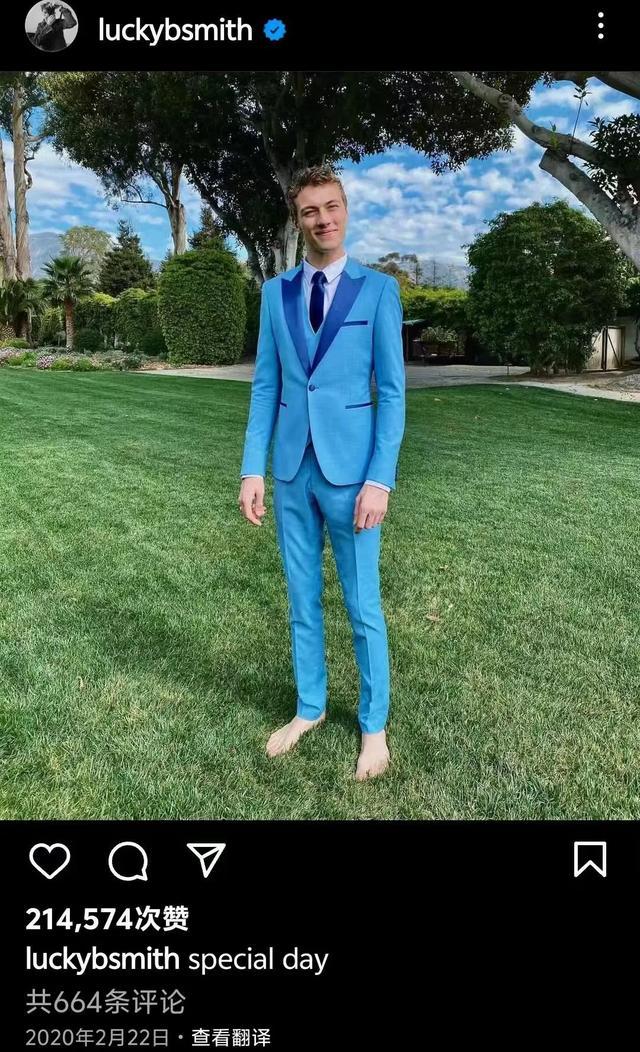This screenshot has height=1052, width=640.
Task: View the 214,574 likes list
Action: point(107,919)
